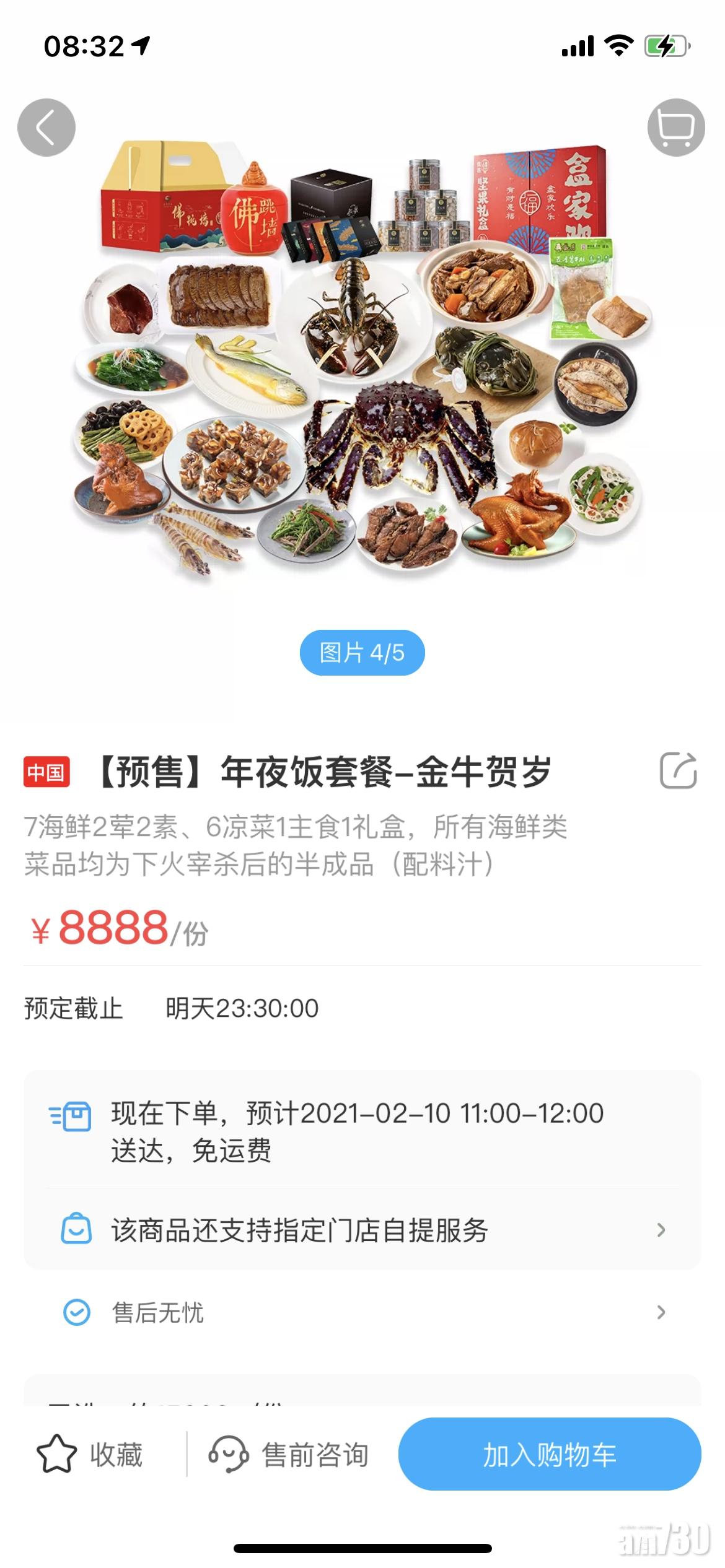The width and height of the screenshot is (725, 1568).
Task: Open 该商品还支持指定门店自提服务 row
Action: point(362,1230)
